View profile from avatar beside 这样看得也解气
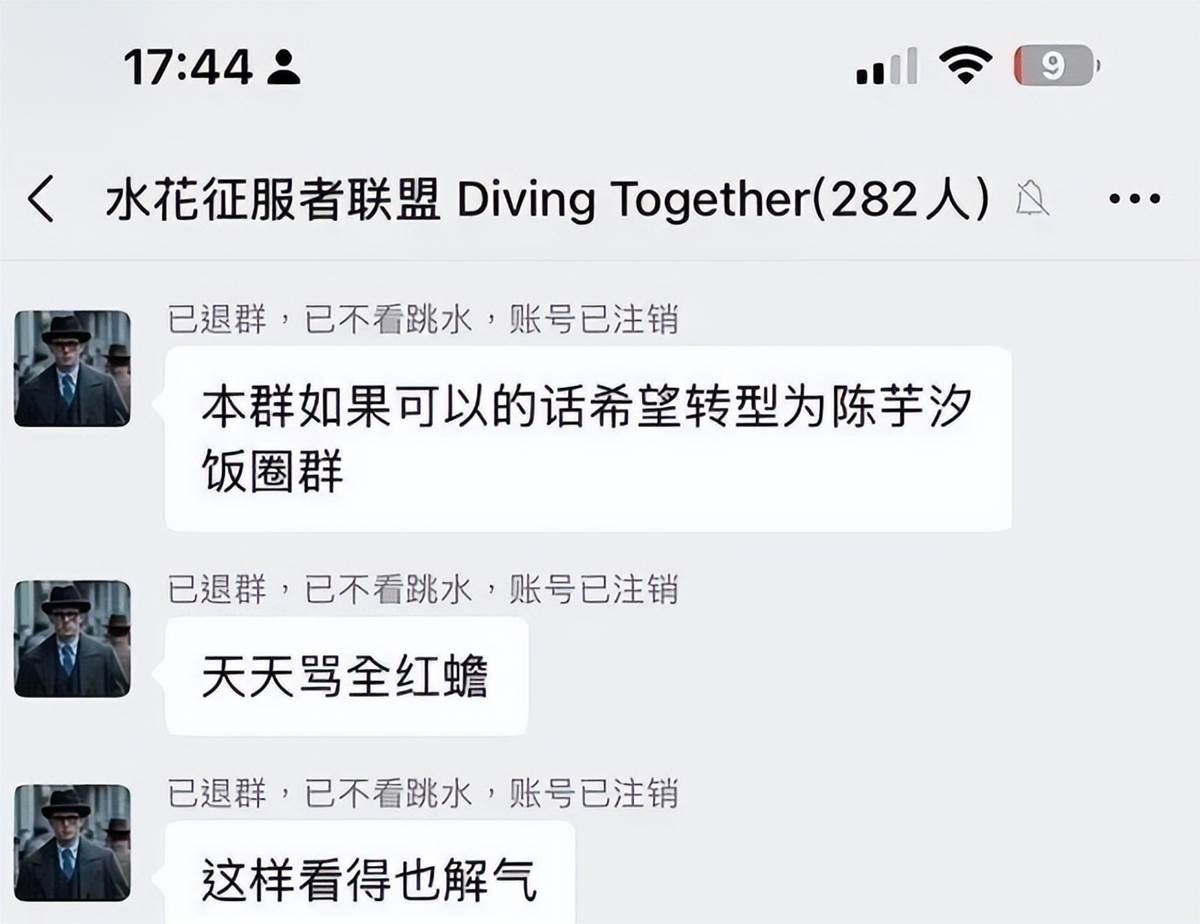The height and width of the screenshot is (924, 1200). (72, 843)
